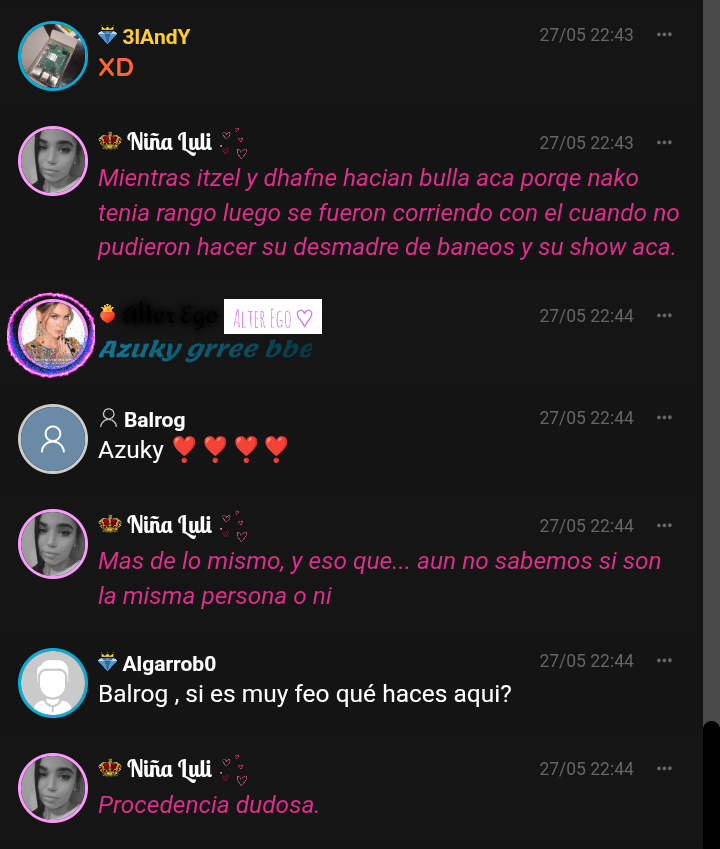The height and width of the screenshot is (849, 720).
Task: Open options for 'Procedencia dudosa' message
Action: pos(664,769)
